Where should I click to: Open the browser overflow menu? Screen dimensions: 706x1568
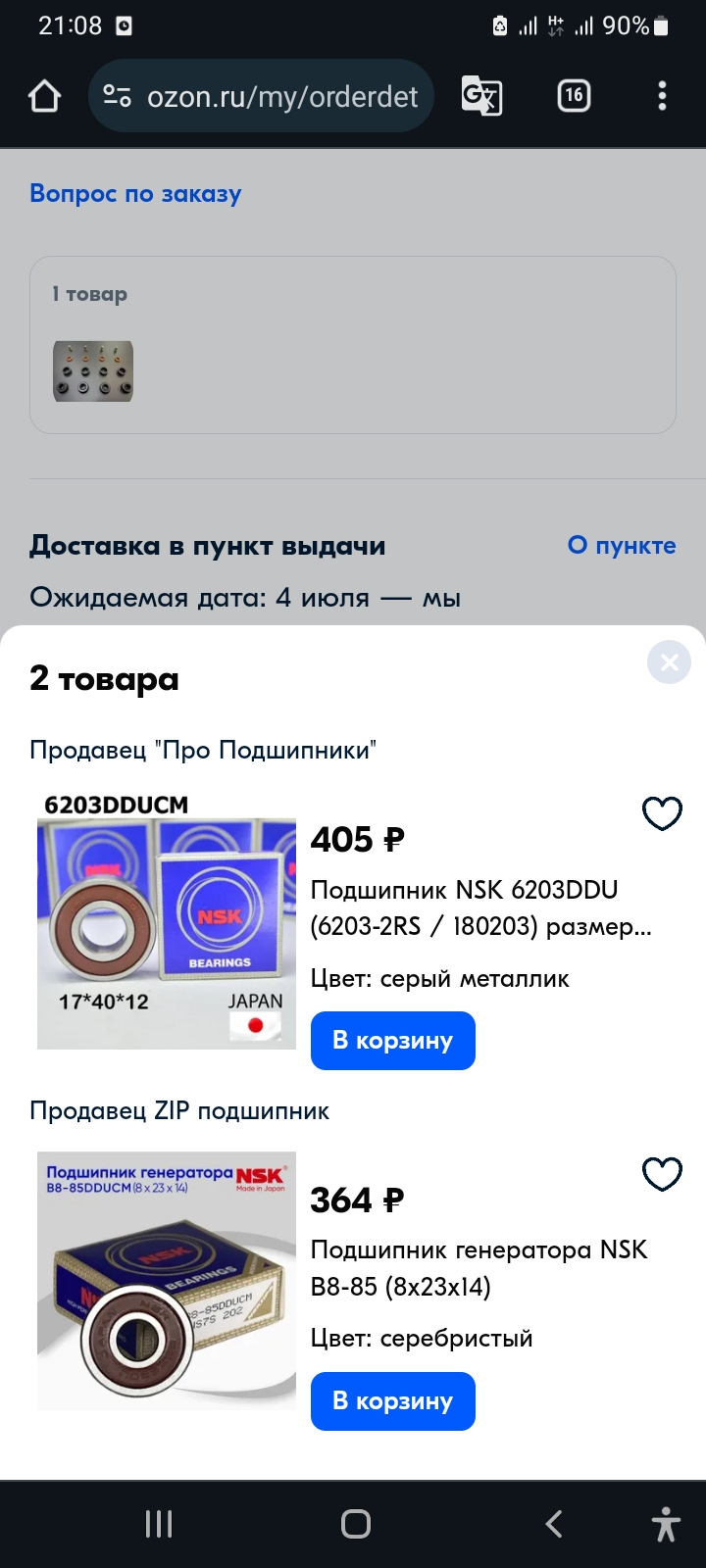662,96
